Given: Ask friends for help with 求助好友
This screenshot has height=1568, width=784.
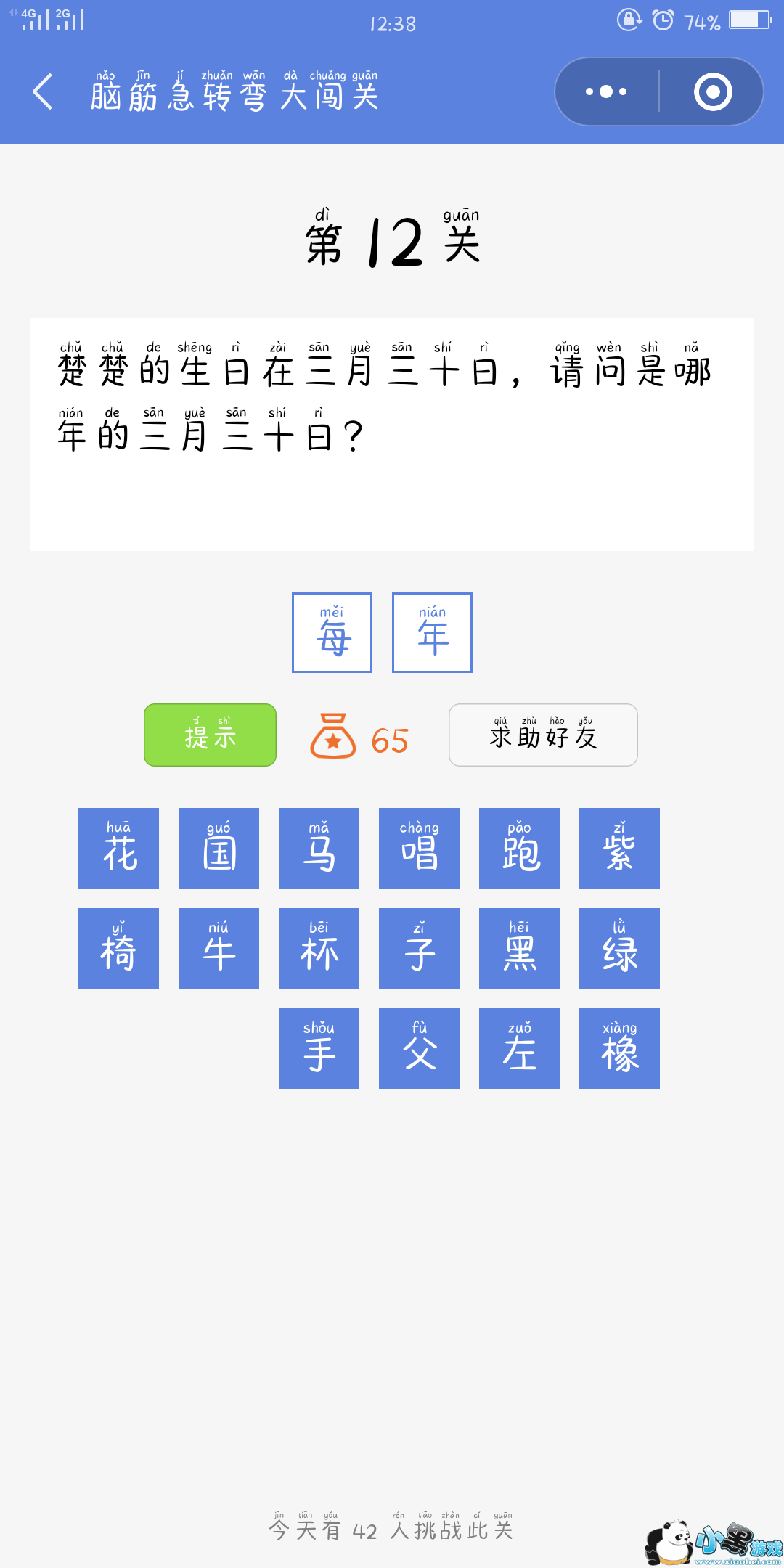Looking at the screenshot, I should [543, 735].
